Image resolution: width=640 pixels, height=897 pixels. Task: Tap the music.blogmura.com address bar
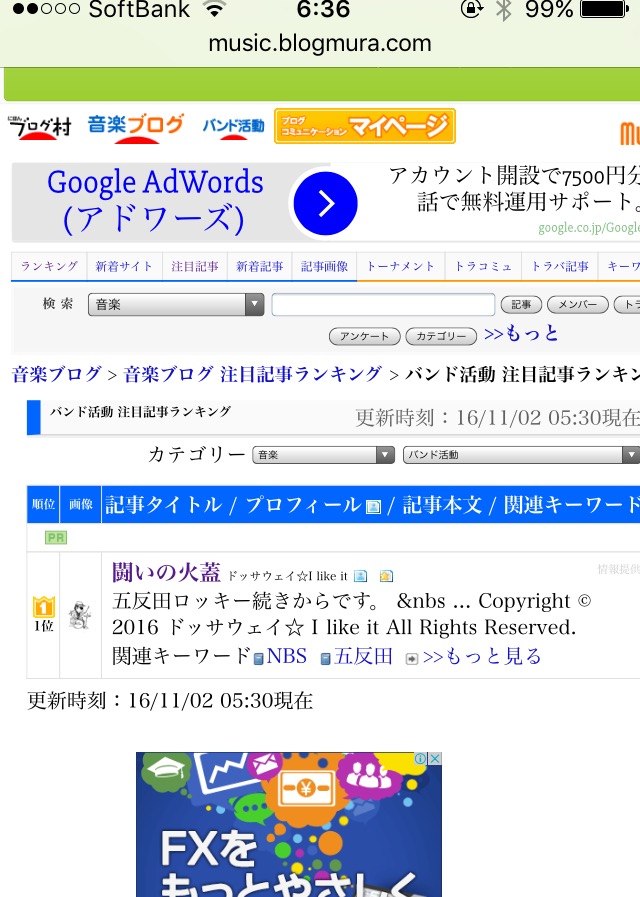320,44
